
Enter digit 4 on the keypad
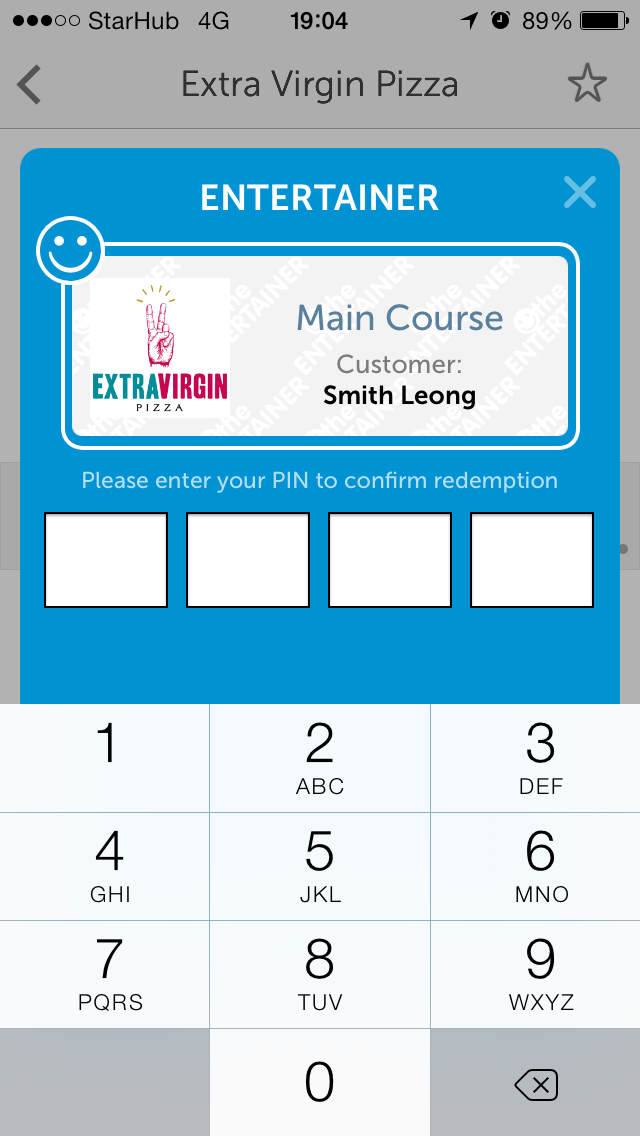click(x=104, y=866)
